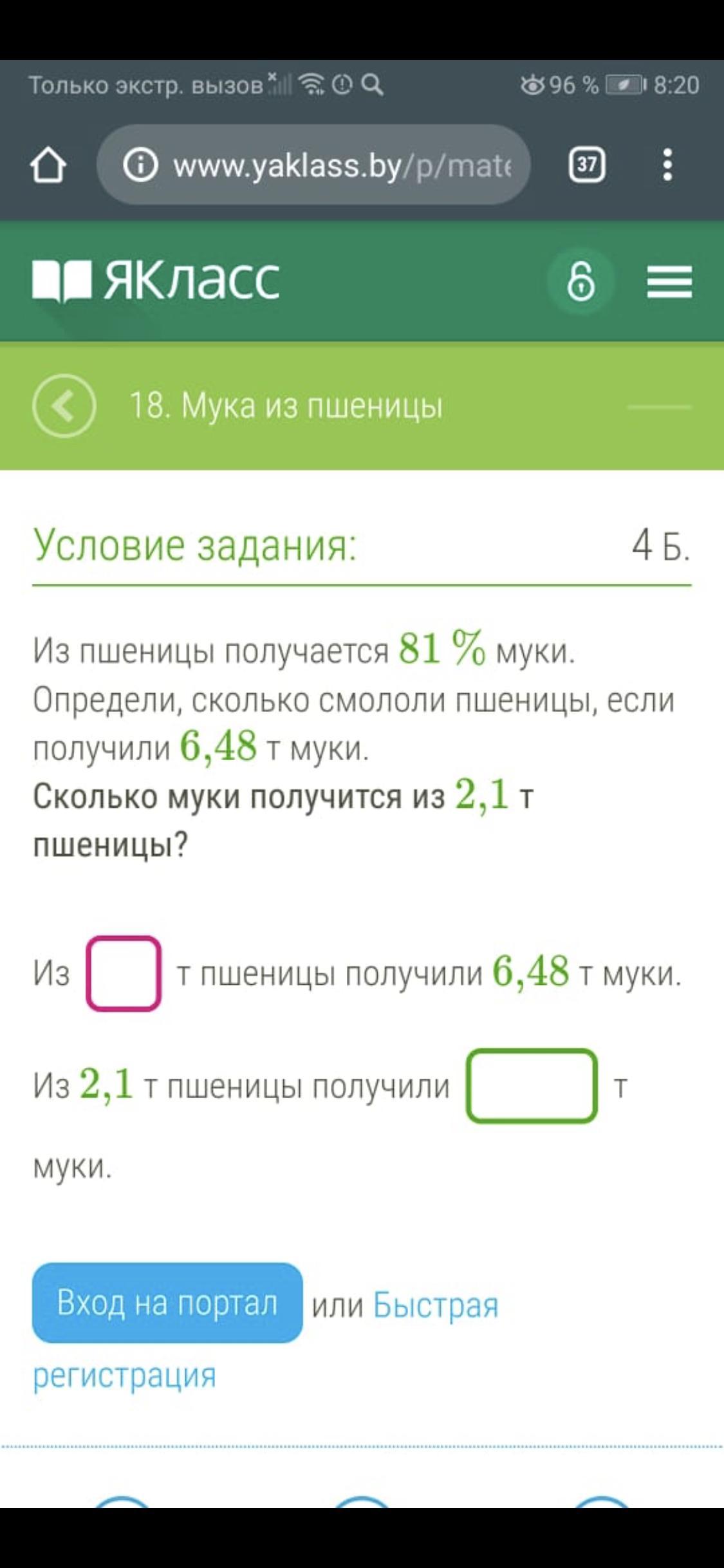The width and height of the screenshot is (724, 1568).
Task: Tap the Вход на портал button
Action: point(167,1303)
